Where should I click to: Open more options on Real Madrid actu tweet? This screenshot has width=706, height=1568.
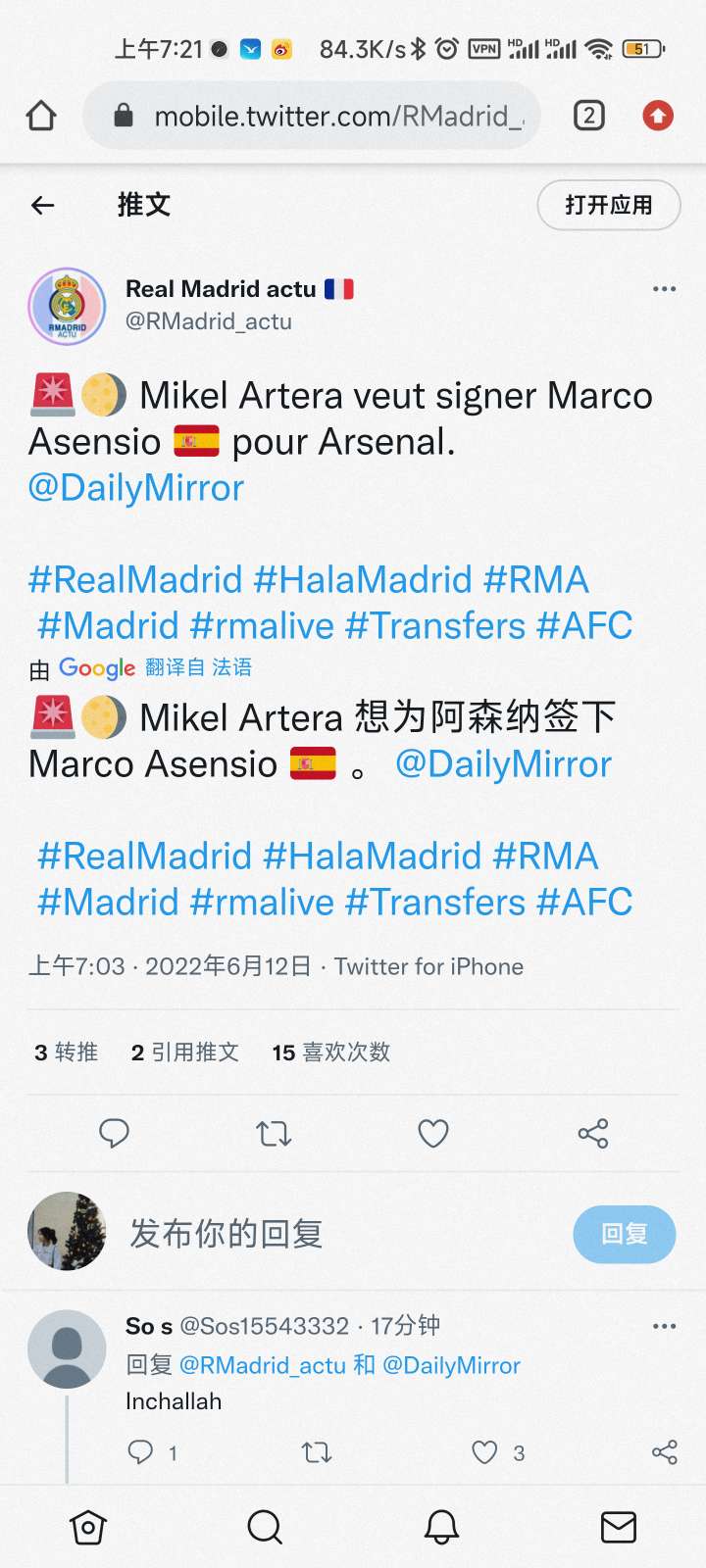point(664,289)
